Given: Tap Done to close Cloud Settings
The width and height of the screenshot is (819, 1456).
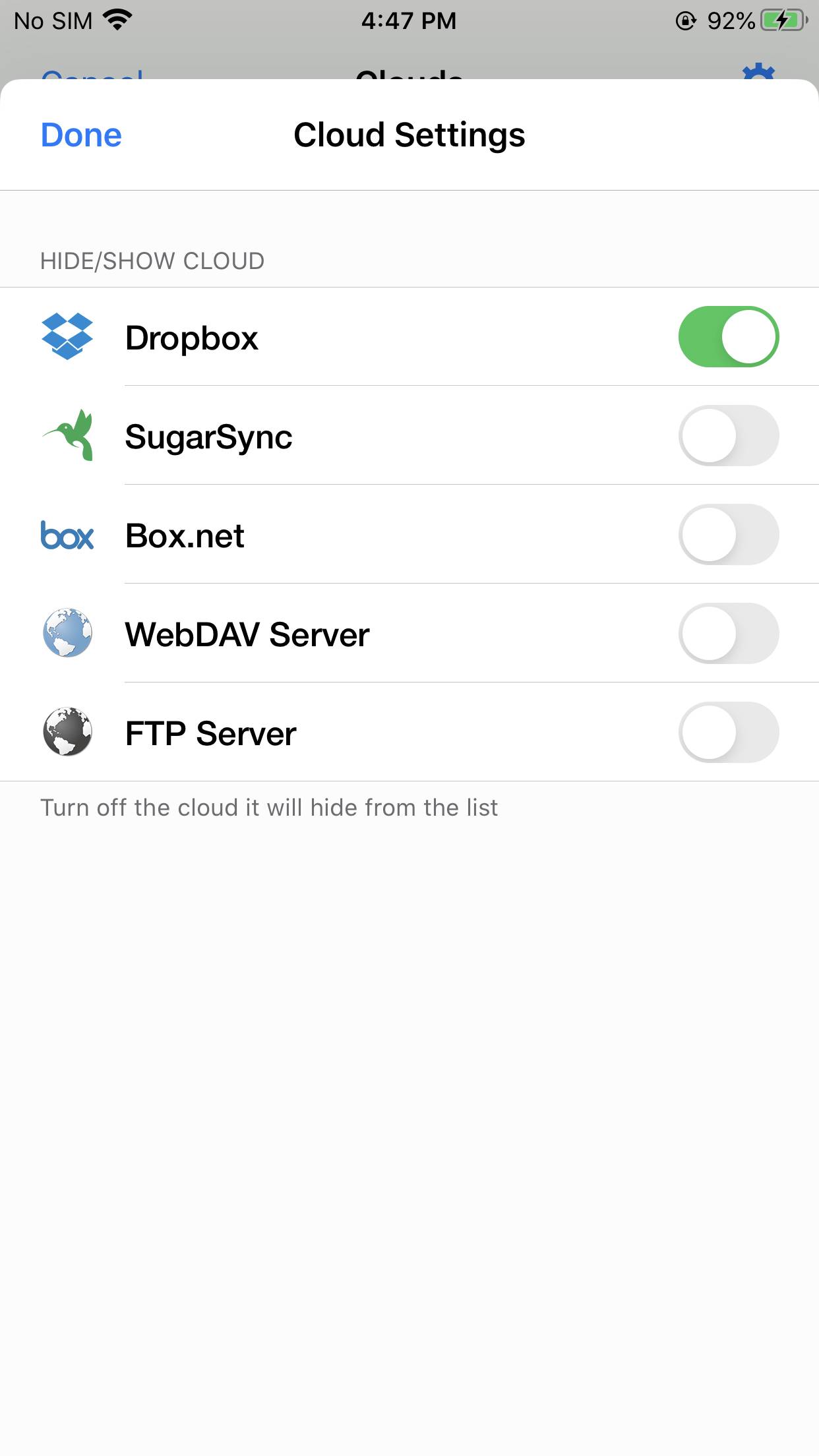Looking at the screenshot, I should pos(81,135).
